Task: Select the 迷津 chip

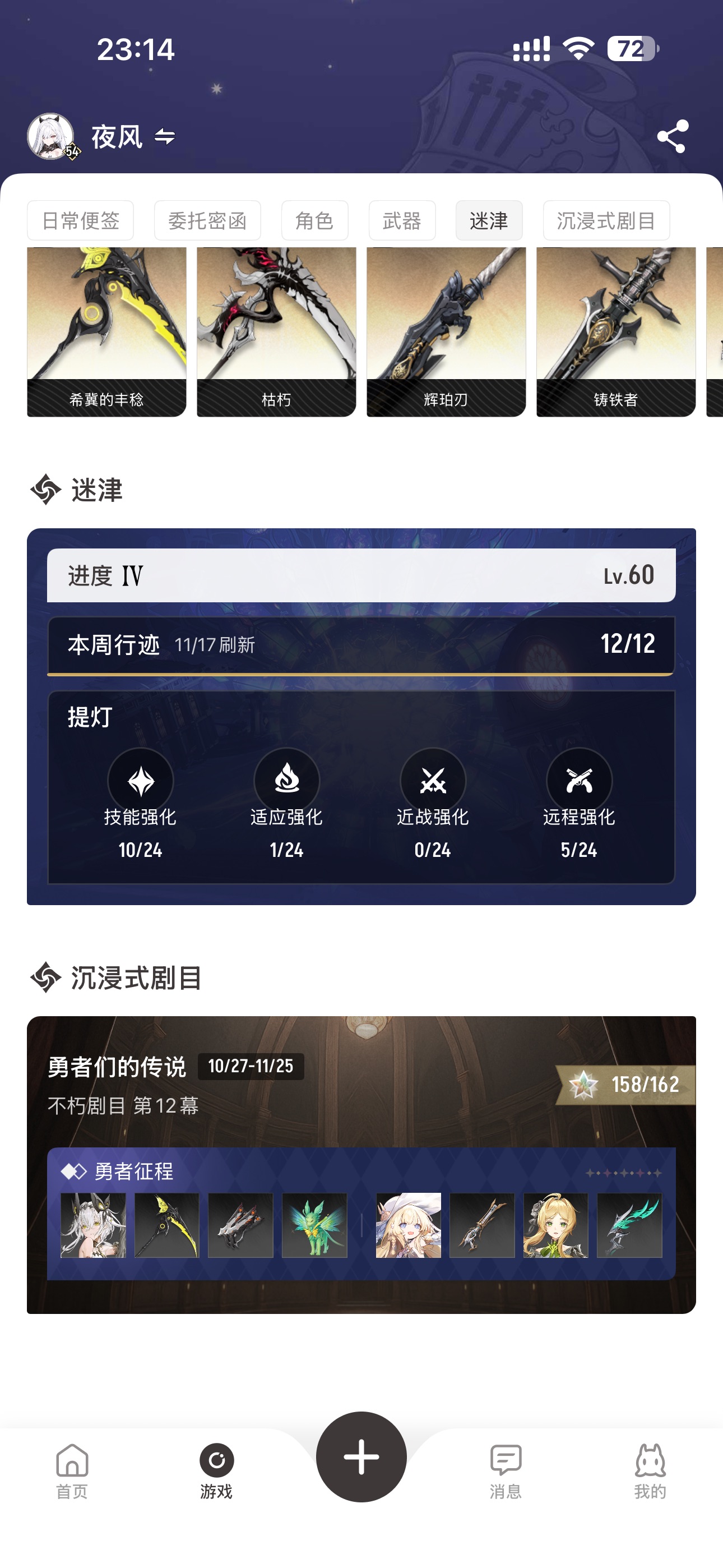Action: 489,221
